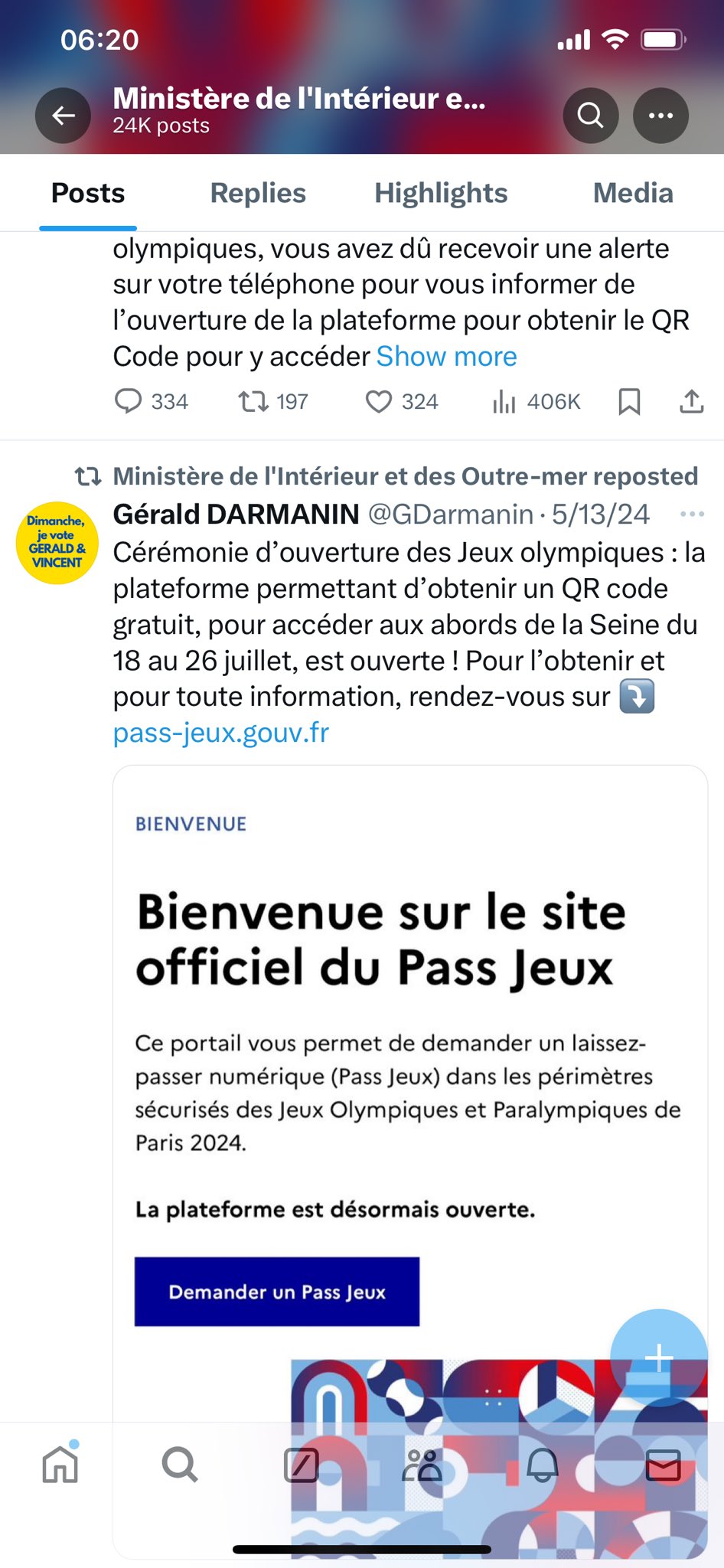
Task: Open the profile overflow menu
Action: pyautogui.click(x=660, y=116)
